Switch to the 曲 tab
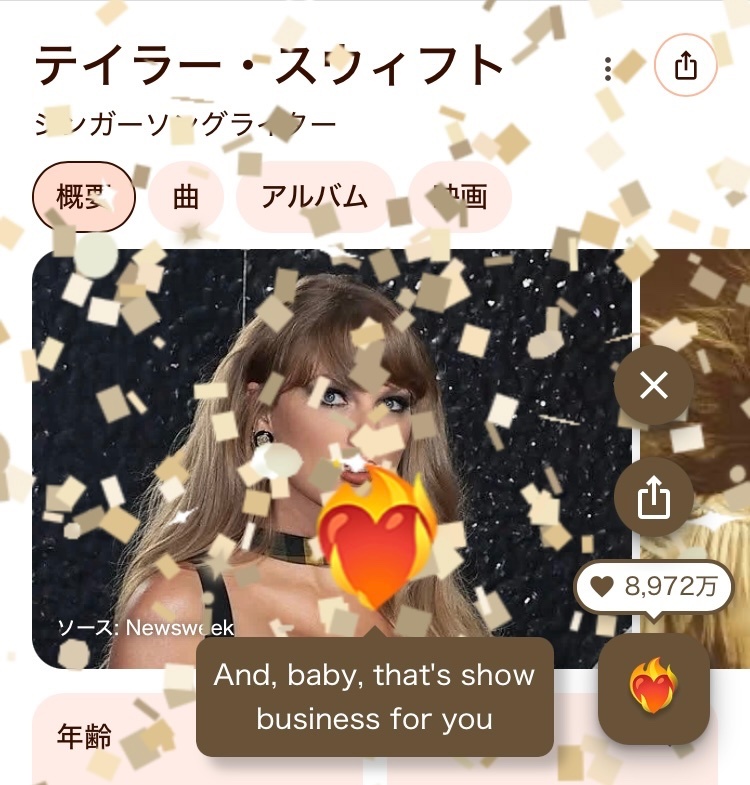This screenshot has width=750, height=785. point(186,196)
